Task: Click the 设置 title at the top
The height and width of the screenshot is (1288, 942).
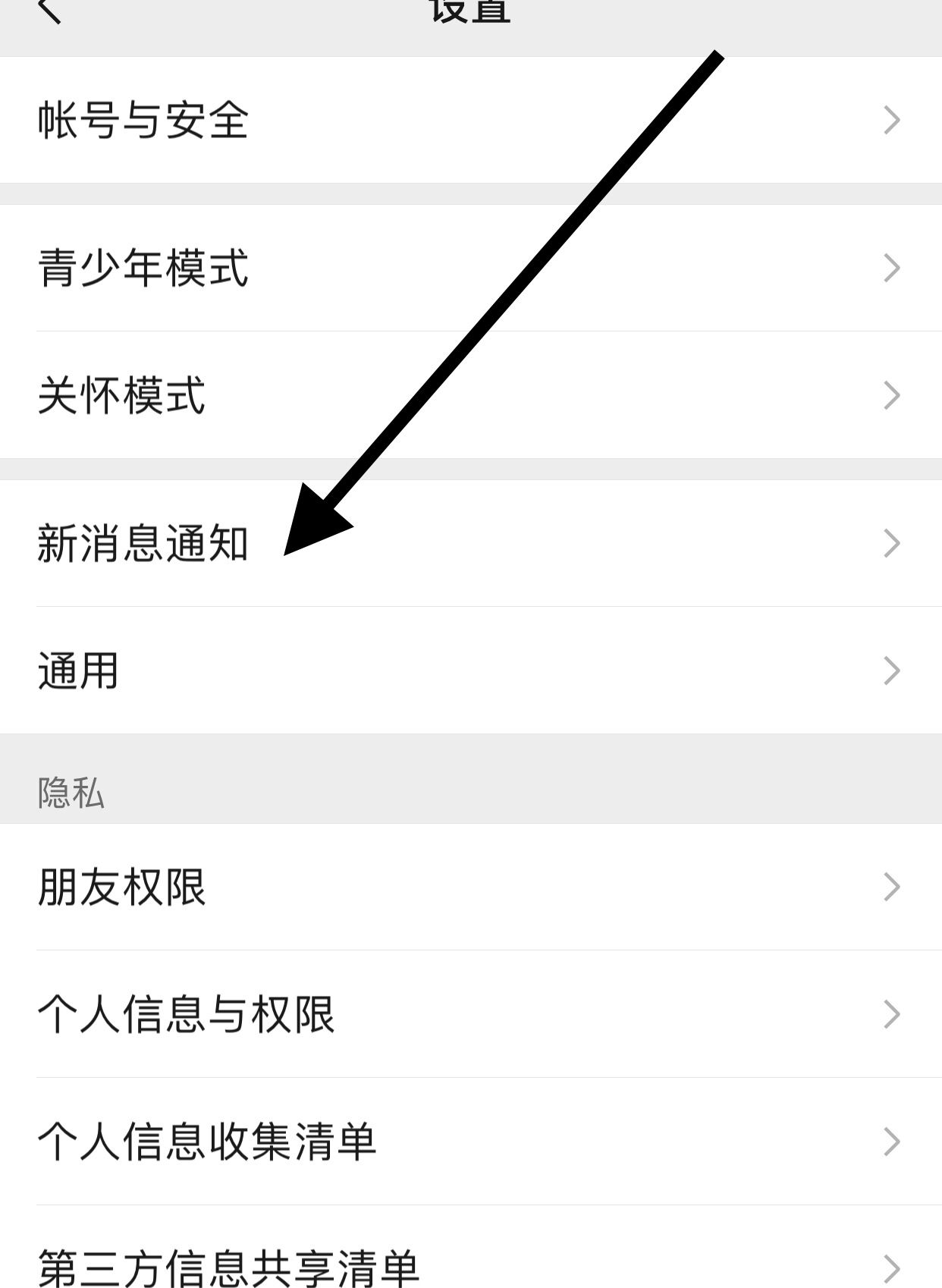Action: click(x=470, y=9)
